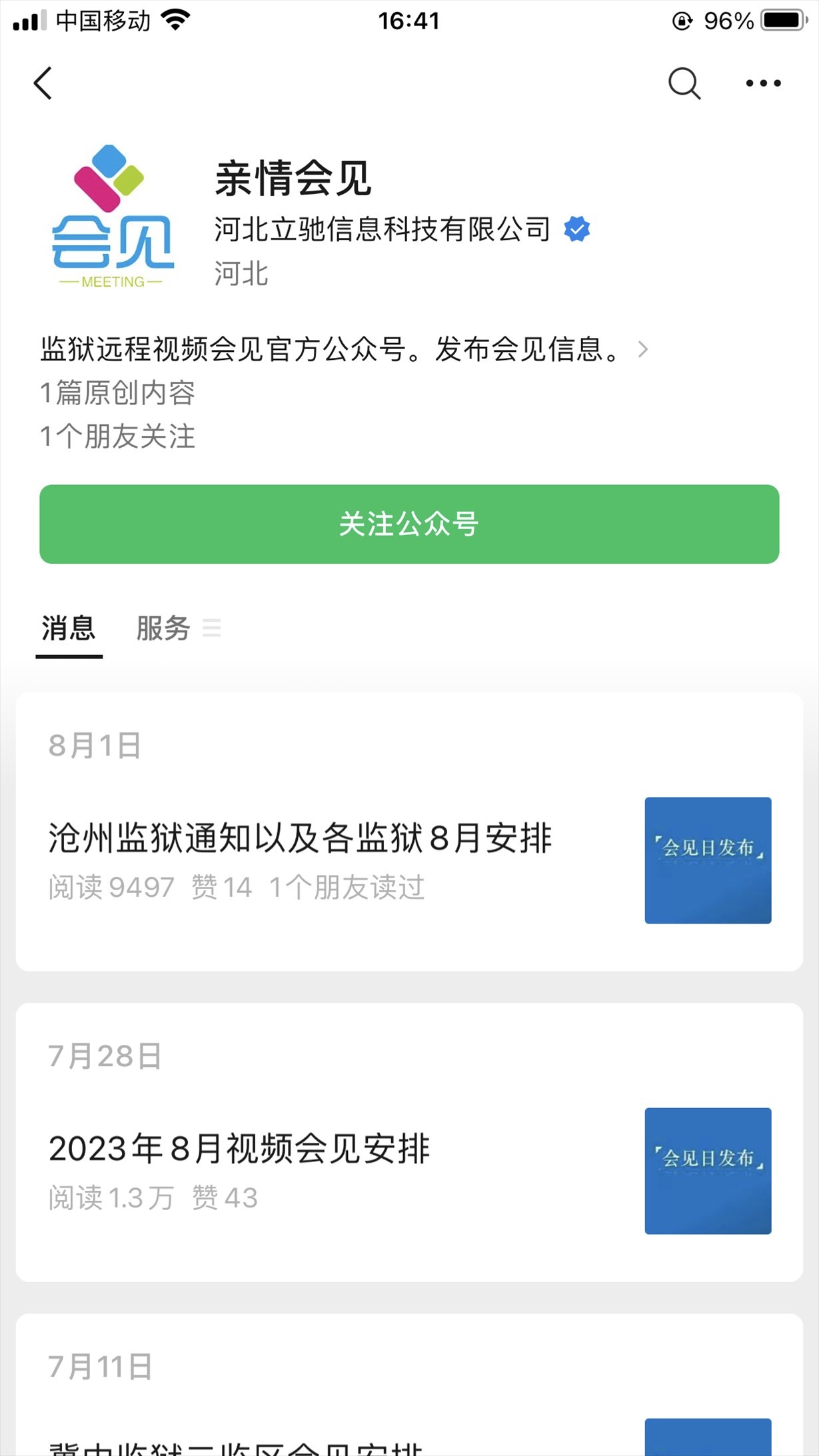Screen dimensions: 819x1456
Task: Open search in the top bar
Action: 684,83
